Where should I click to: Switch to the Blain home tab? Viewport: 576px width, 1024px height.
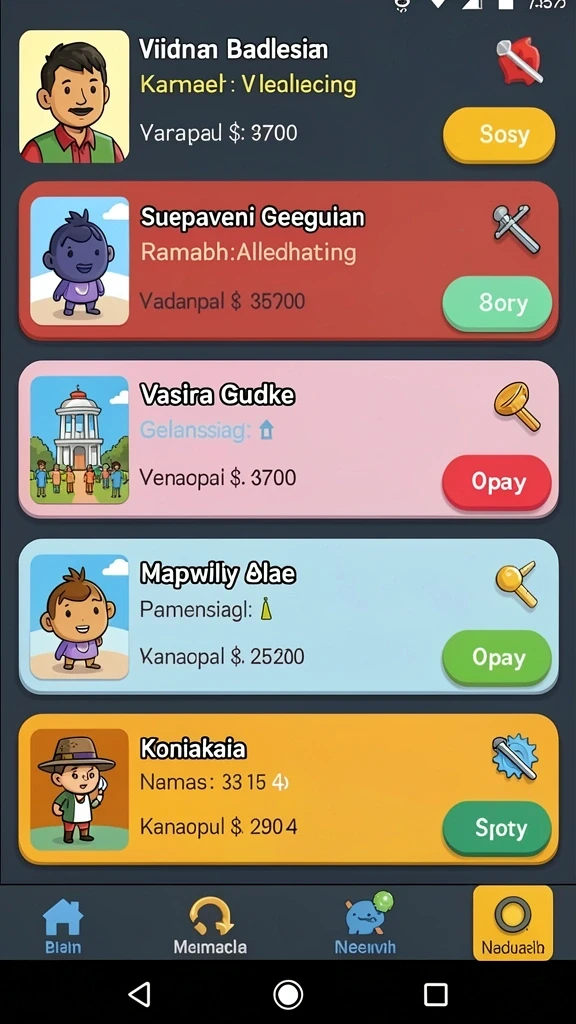63,926
